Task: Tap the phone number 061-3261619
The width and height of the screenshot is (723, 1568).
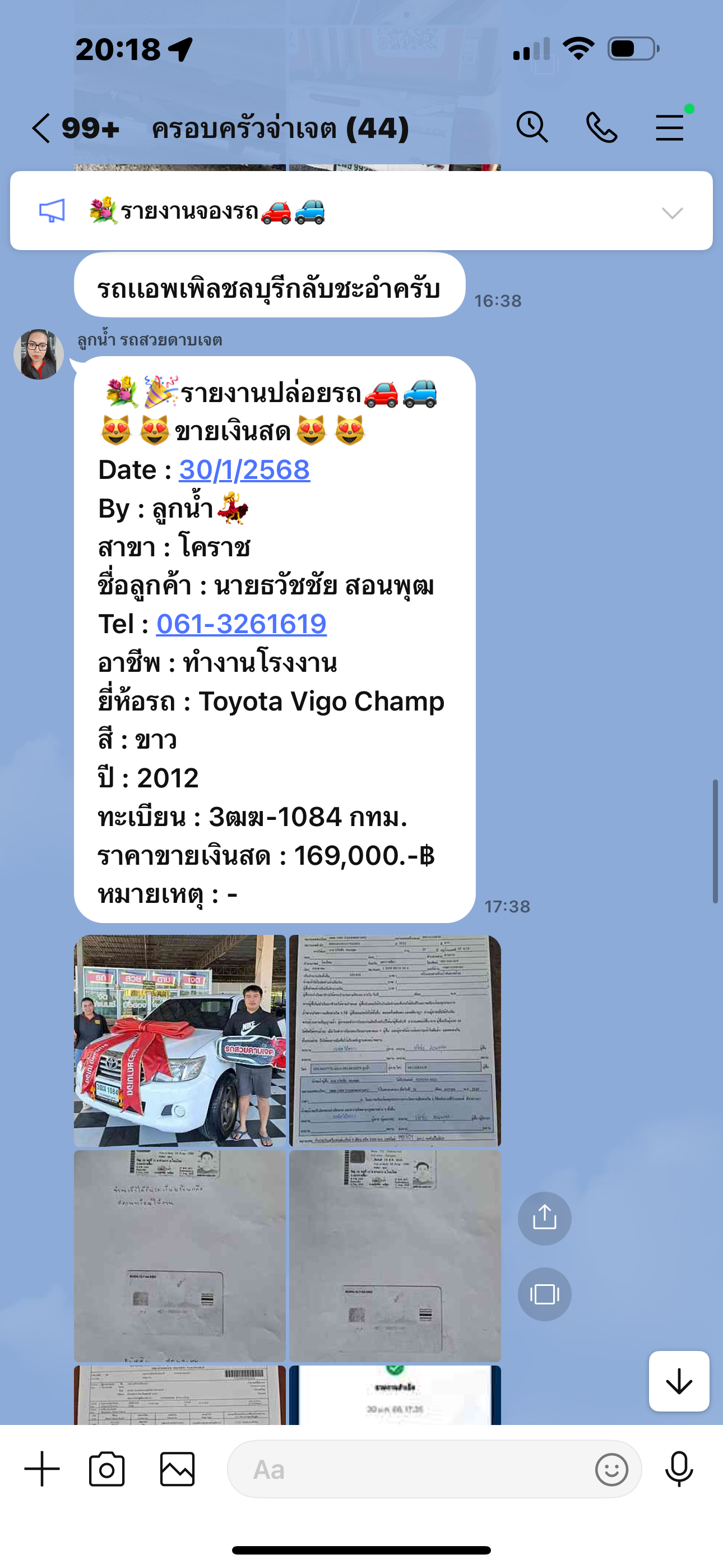Action: [241, 624]
